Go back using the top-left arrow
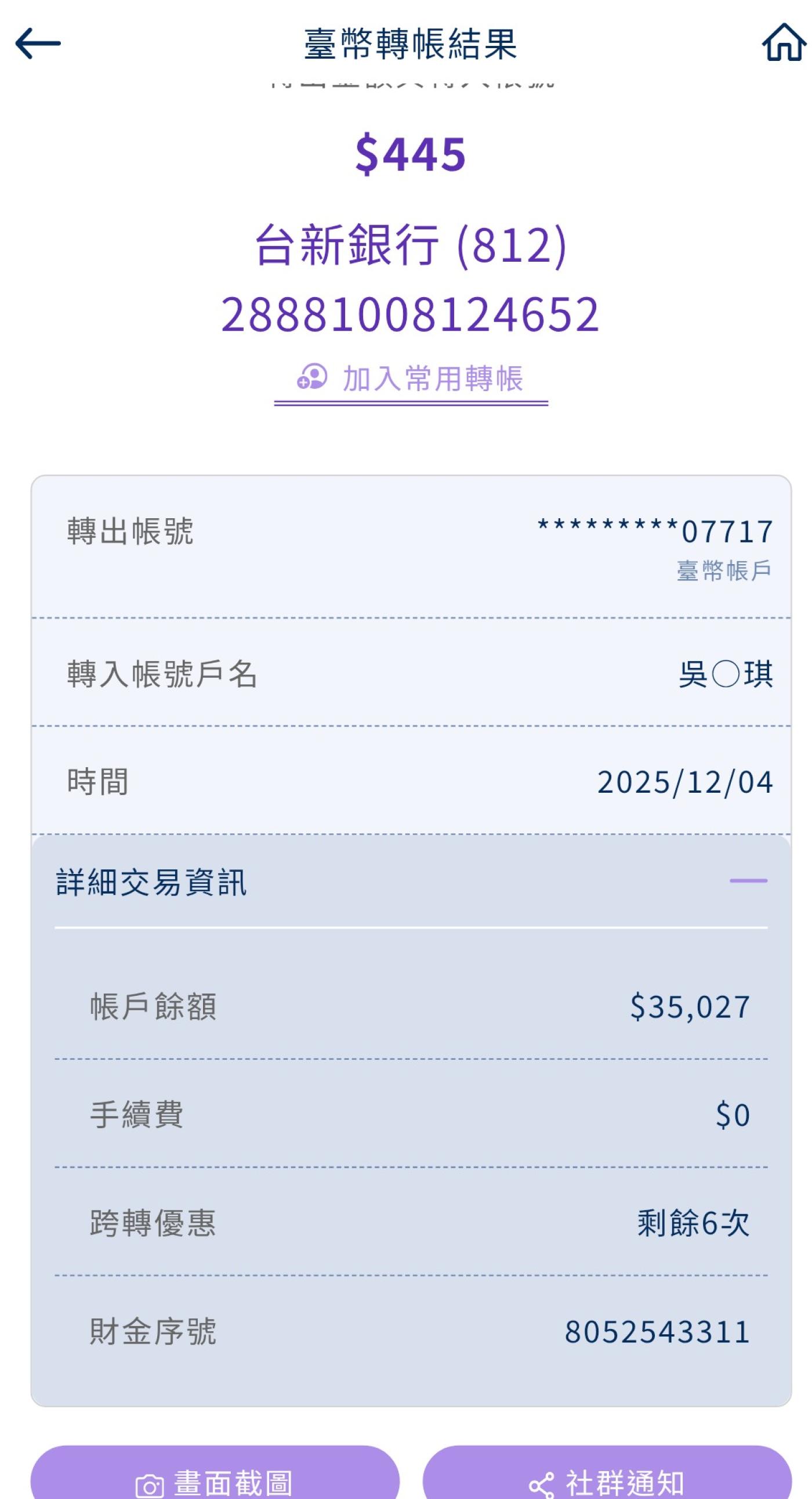The height and width of the screenshot is (1499, 812). click(38, 43)
